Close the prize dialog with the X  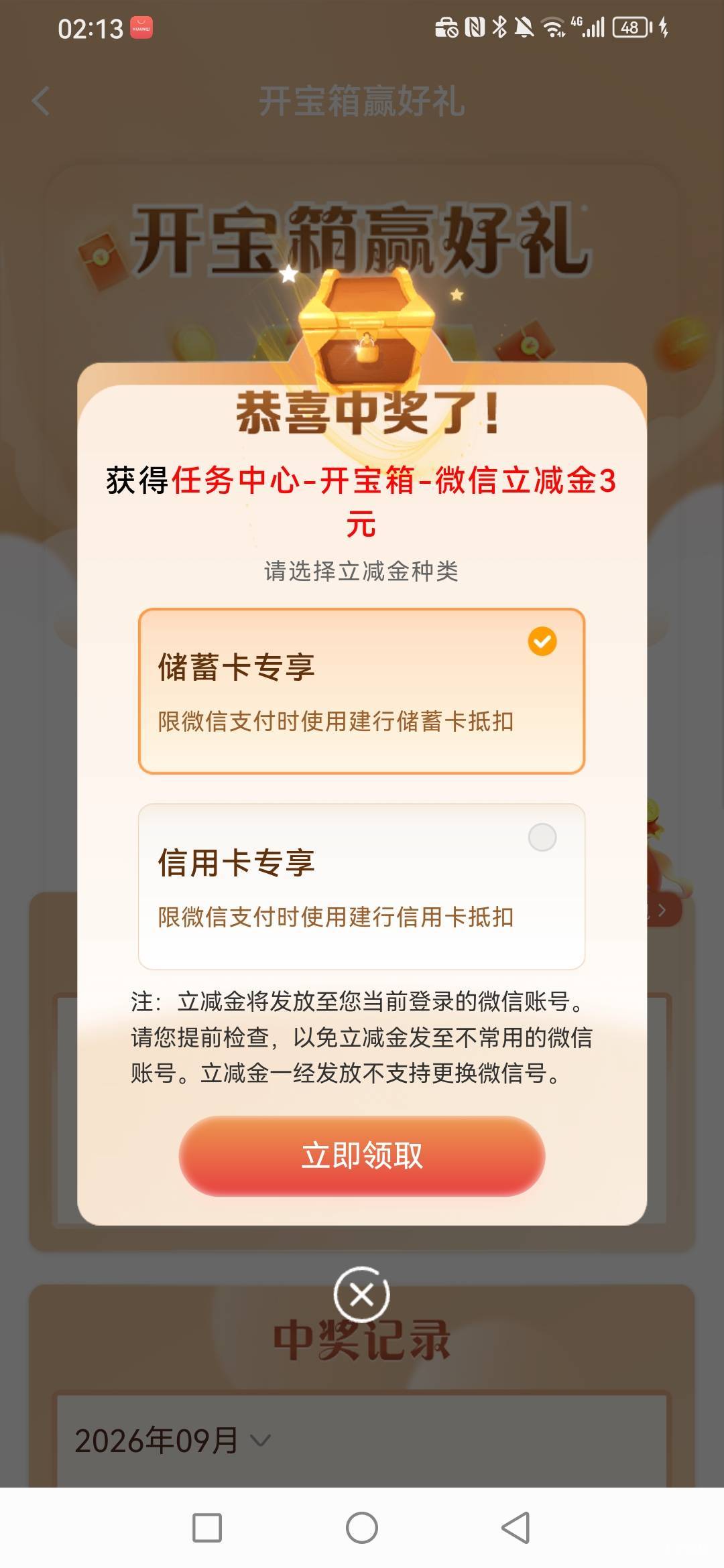click(362, 1294)
